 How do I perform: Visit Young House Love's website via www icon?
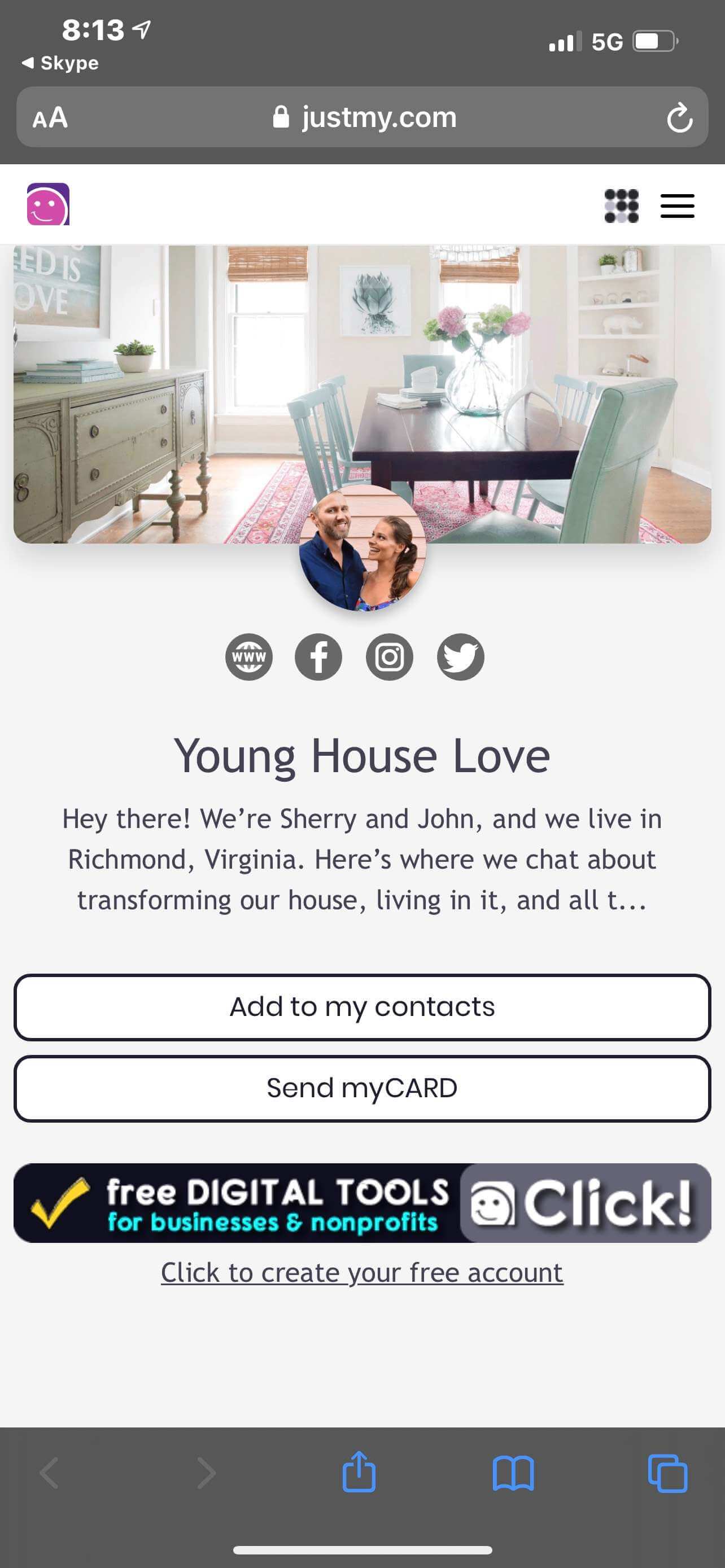pos(249,657)
